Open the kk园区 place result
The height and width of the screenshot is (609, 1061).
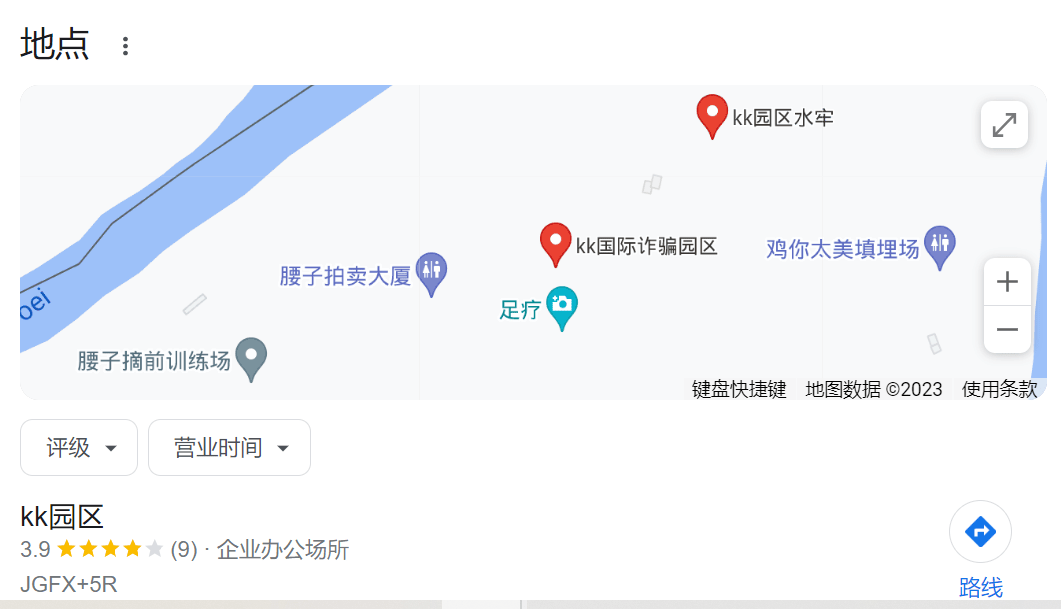point(62,517)
